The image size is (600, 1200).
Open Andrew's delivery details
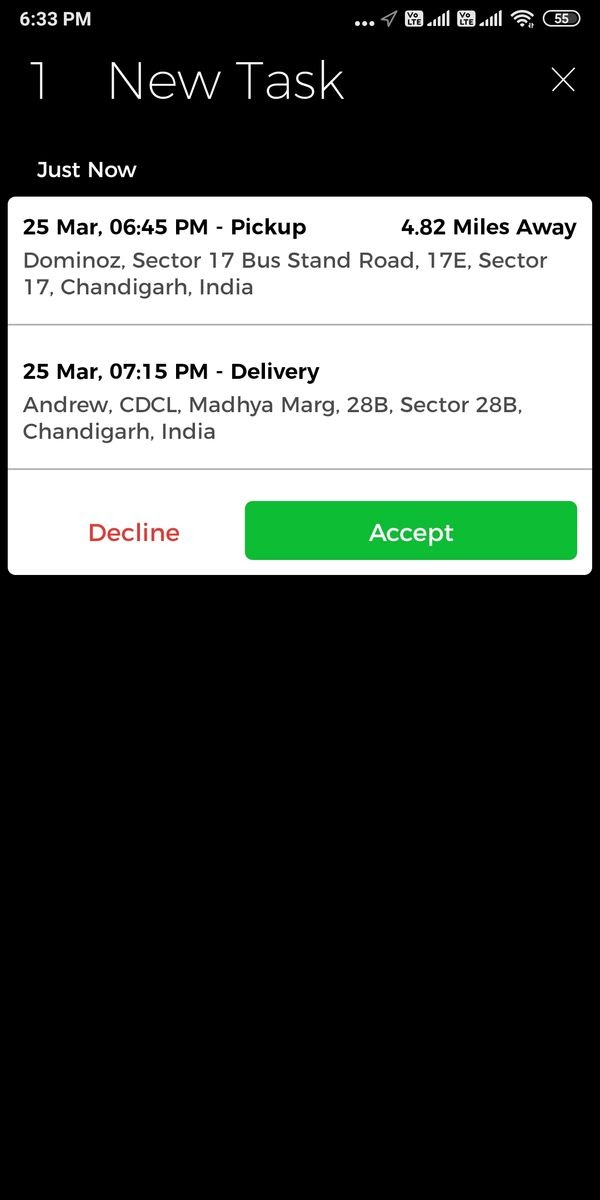299,402
